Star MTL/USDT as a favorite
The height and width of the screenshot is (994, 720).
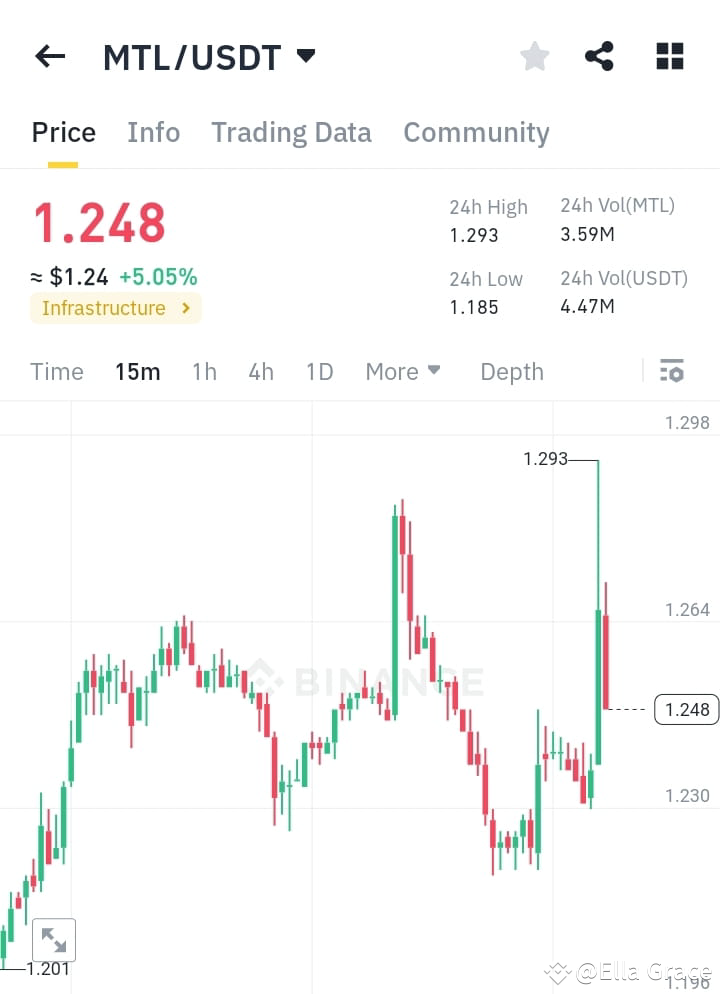coord(534,56)
